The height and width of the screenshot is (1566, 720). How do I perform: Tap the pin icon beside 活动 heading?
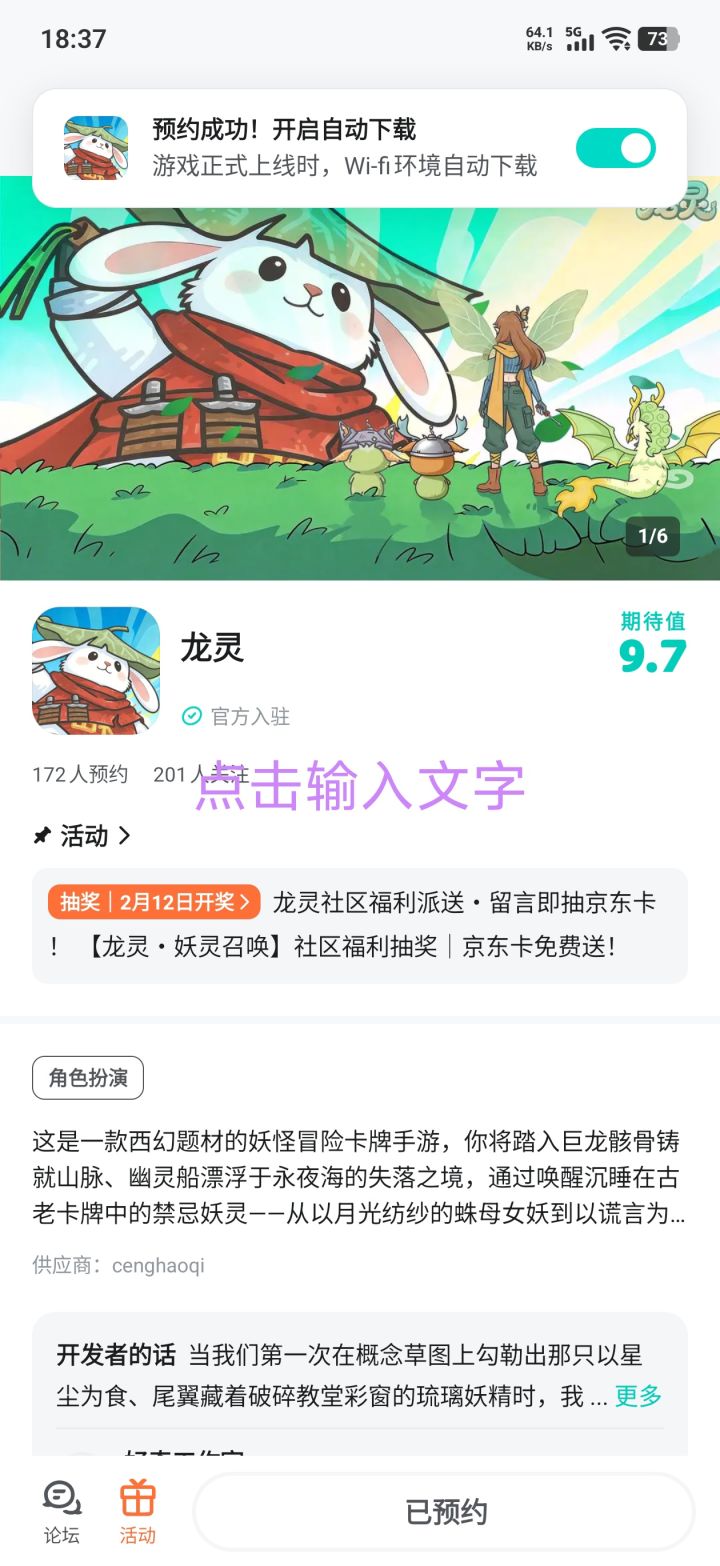click(x=41, y=836)
